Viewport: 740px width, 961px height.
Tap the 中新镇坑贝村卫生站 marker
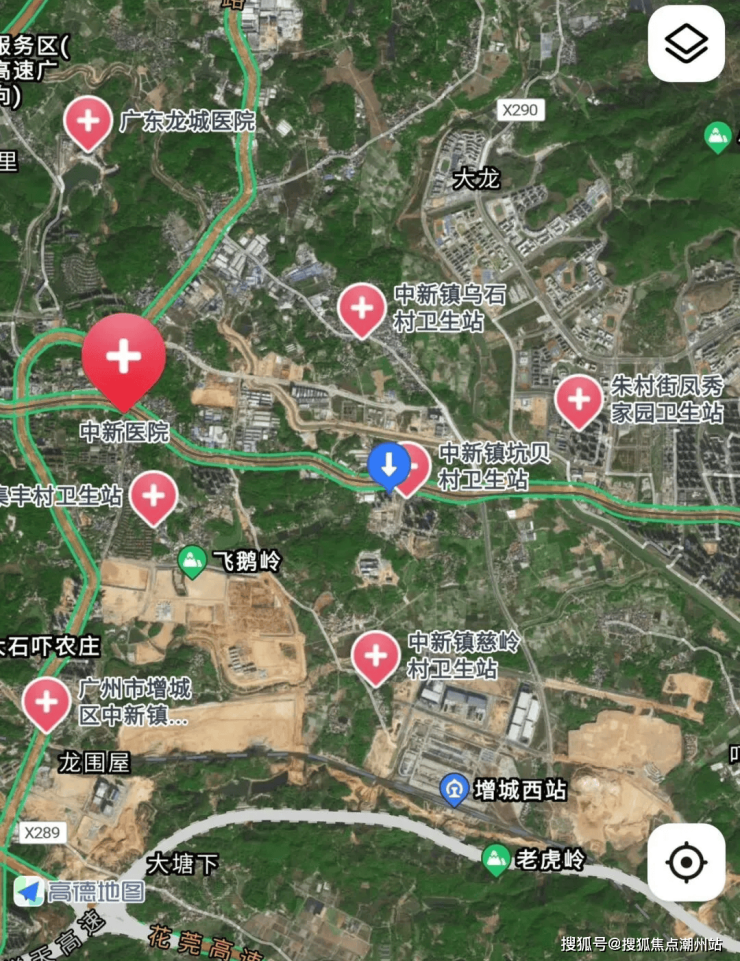point(413,467)
